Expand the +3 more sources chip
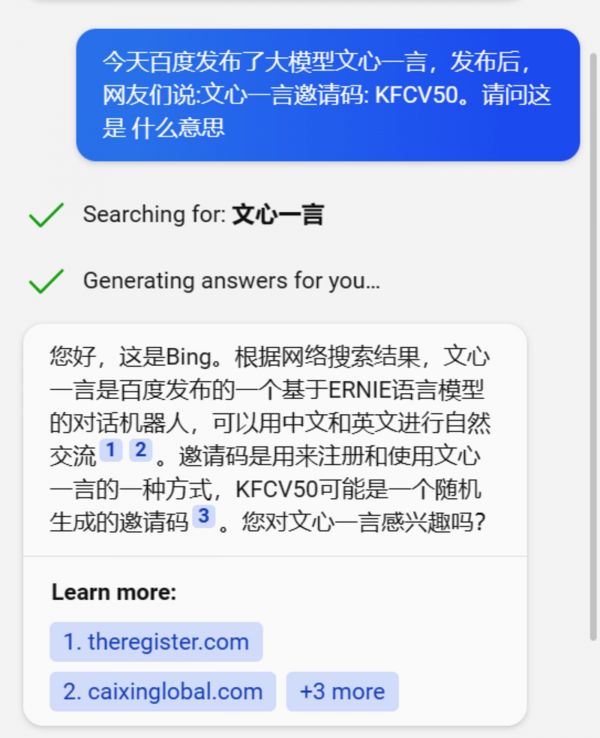 point(342,691)
